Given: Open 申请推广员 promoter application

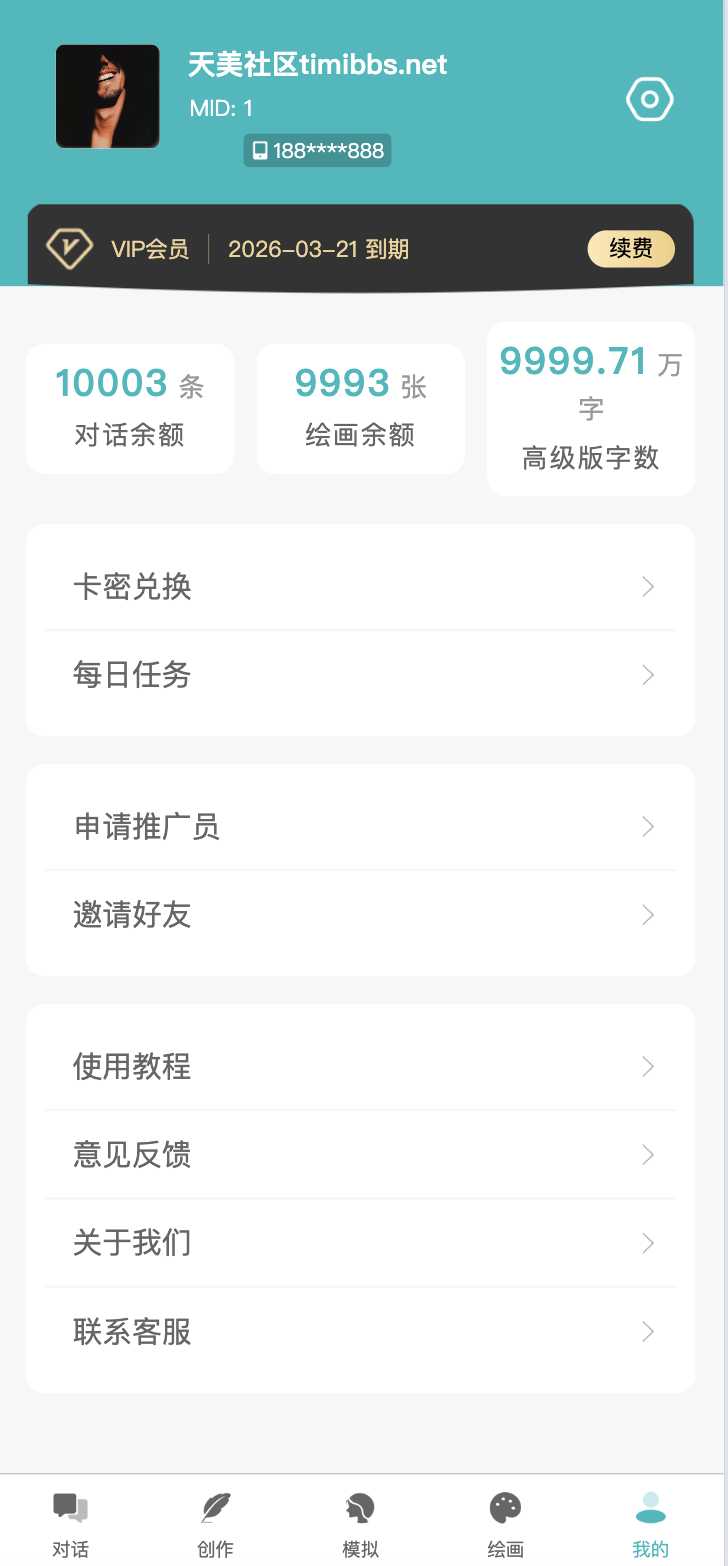Looking at the screenshot, I should click(x=360, y=827).
